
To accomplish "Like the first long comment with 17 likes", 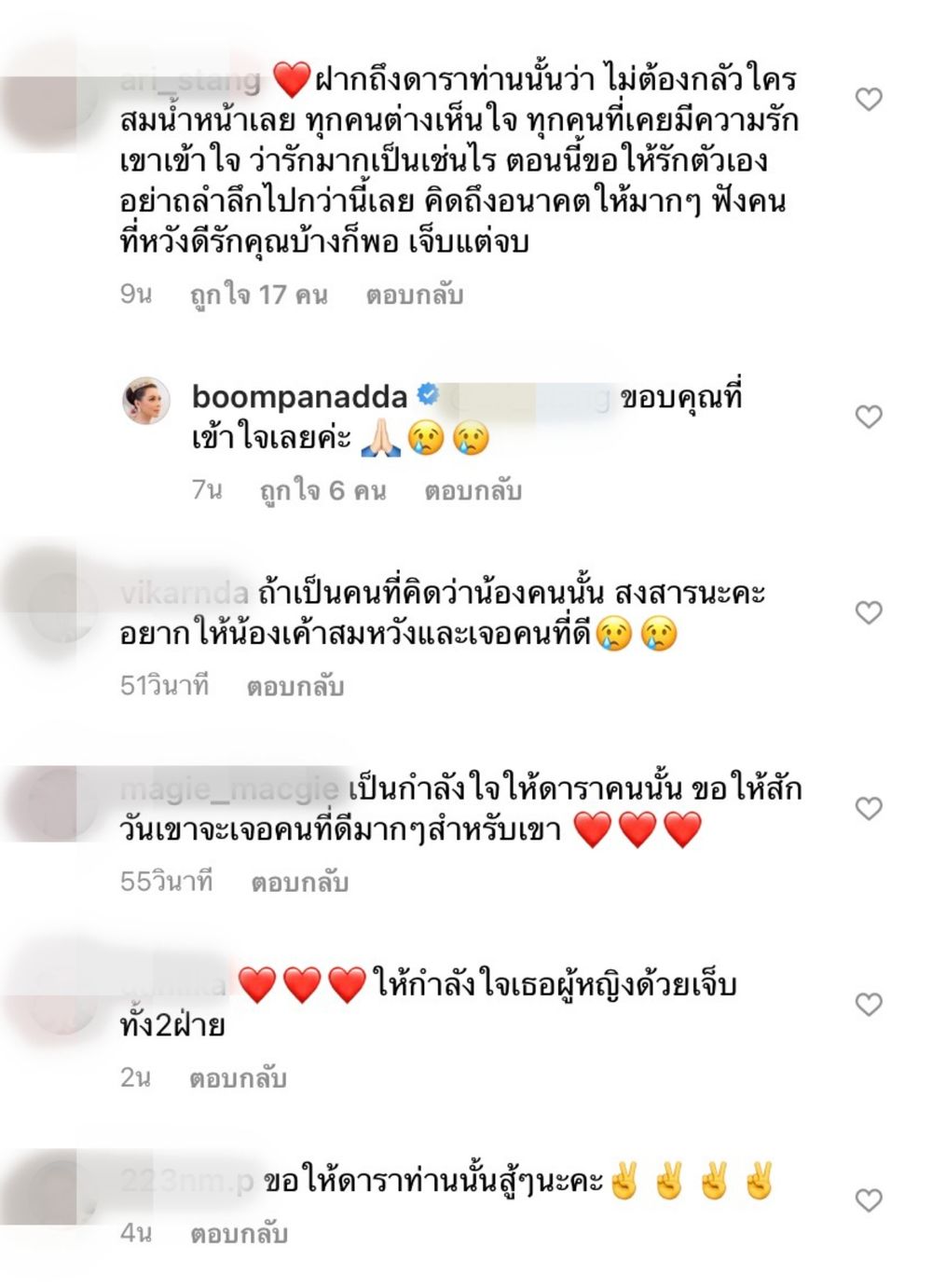I will pos(869,99).
